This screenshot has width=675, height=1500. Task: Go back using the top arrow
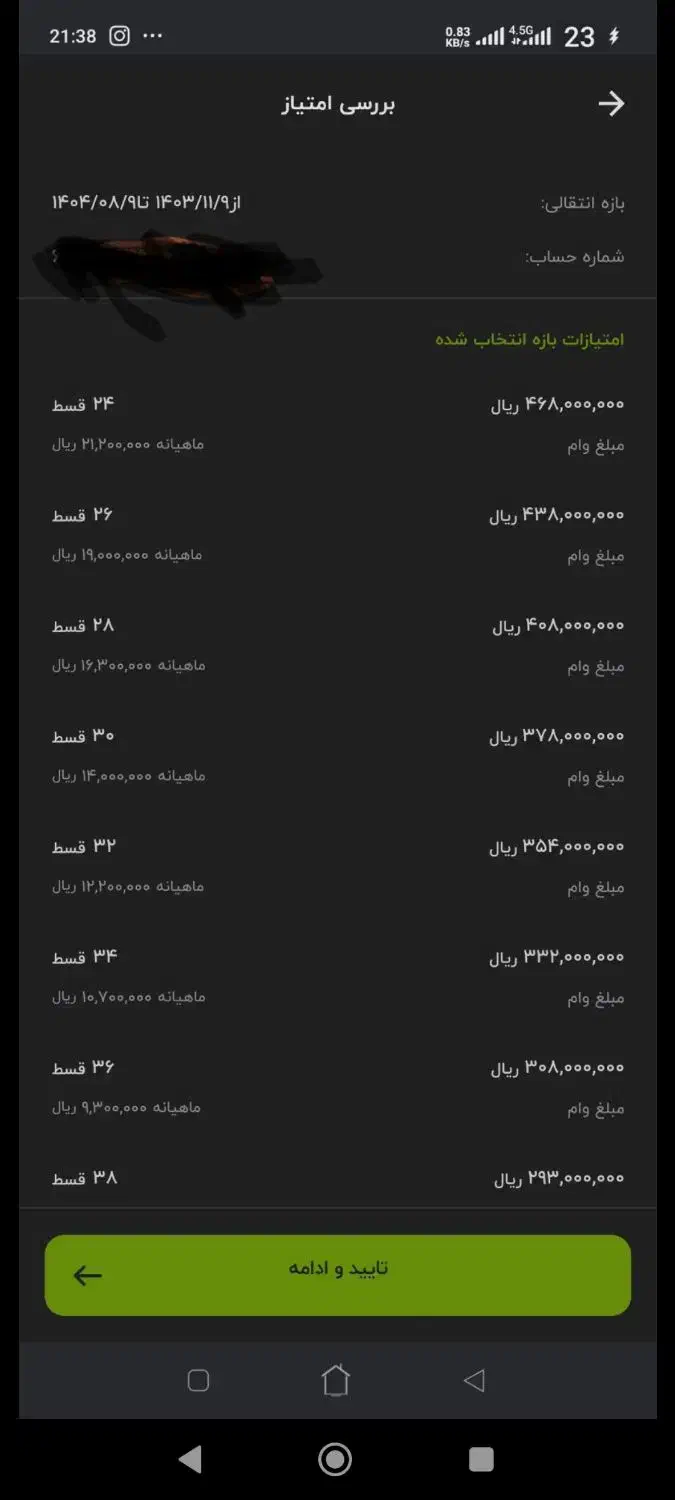coord(611,104)
